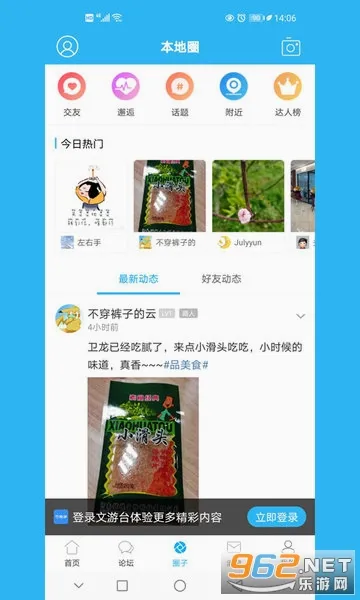Open the camera to post
The width and height of the screenshot is (360, 600).
click(291, 47)
